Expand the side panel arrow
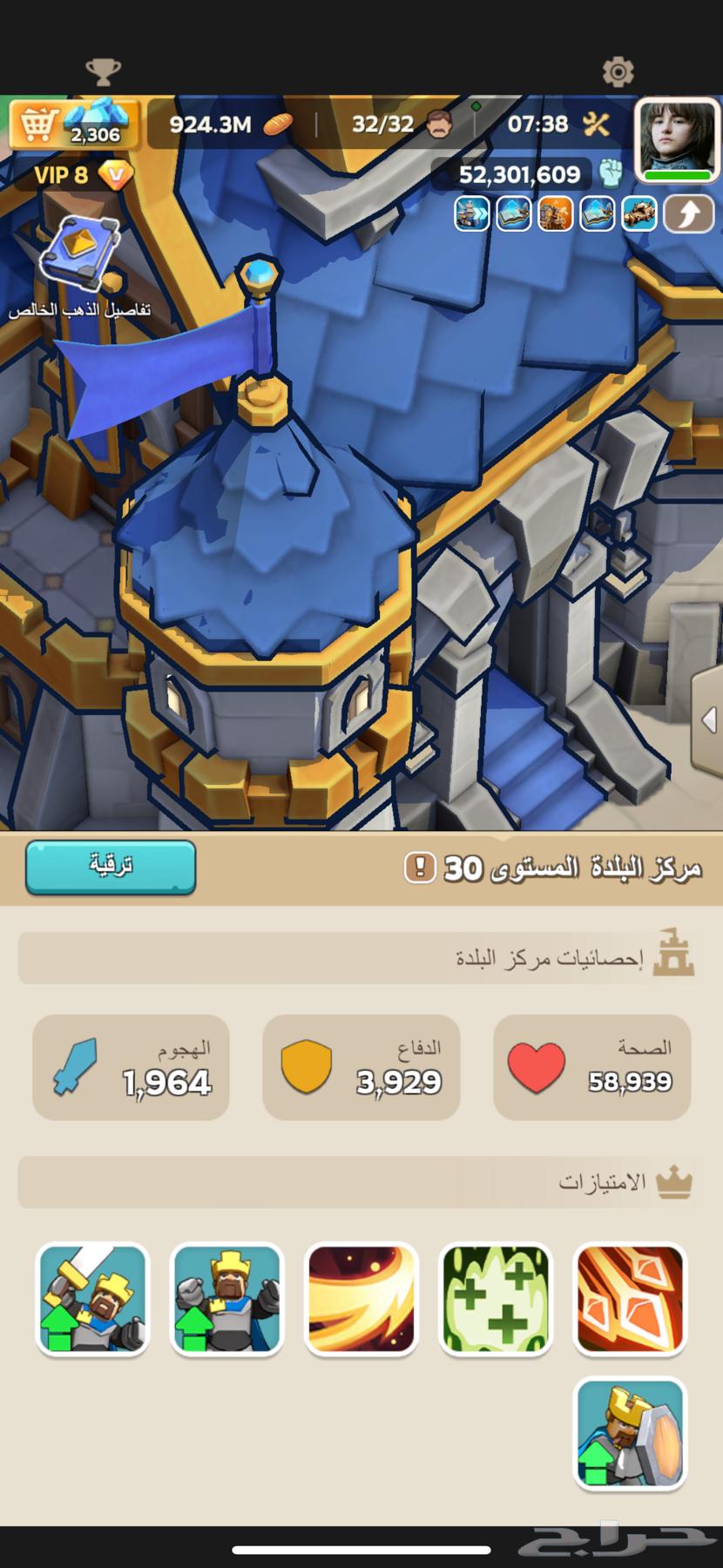This screenshot has height=1568, width=723. click(x=708, y=720)
